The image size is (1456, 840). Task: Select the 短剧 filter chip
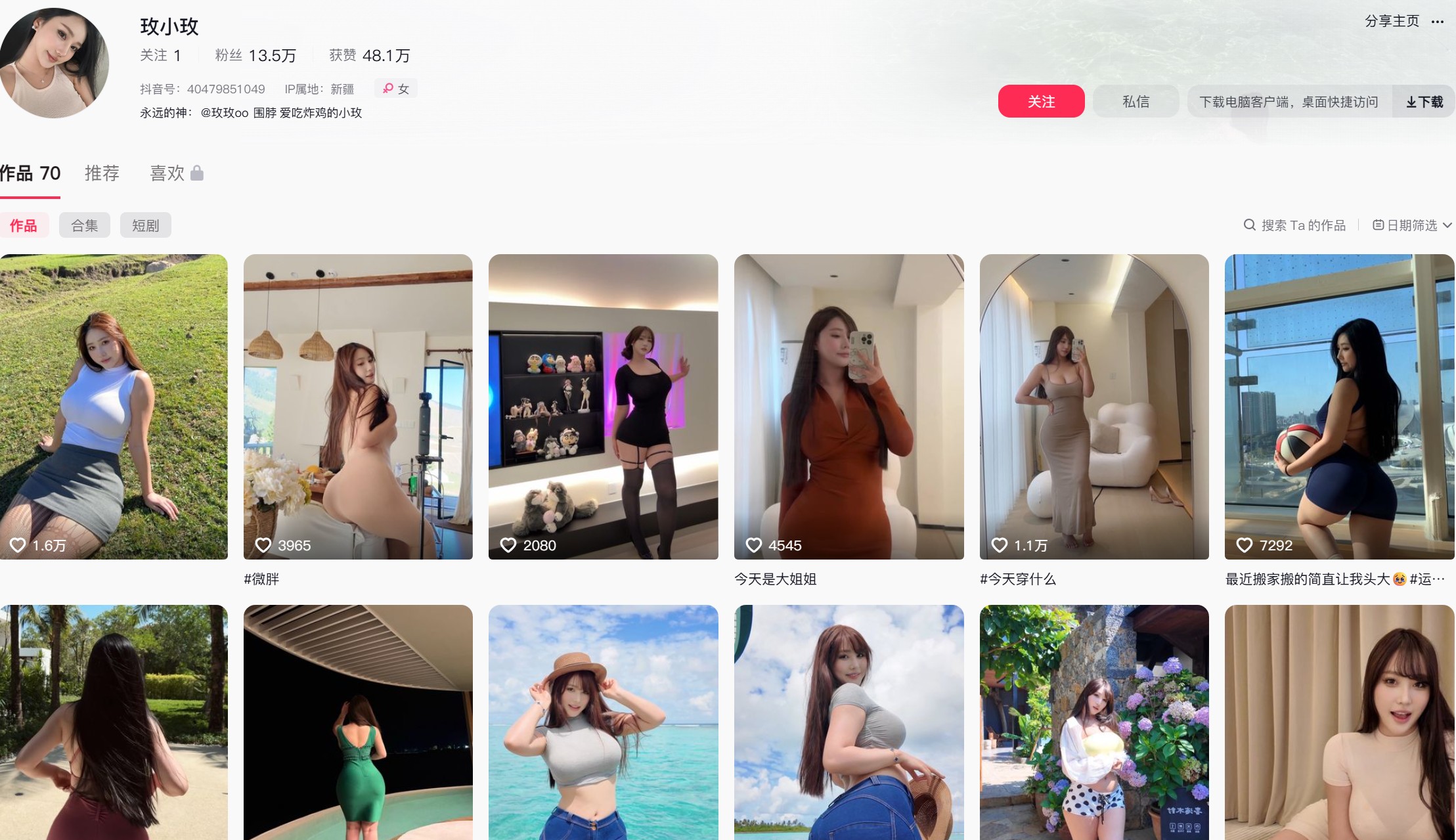pos(145,225)
